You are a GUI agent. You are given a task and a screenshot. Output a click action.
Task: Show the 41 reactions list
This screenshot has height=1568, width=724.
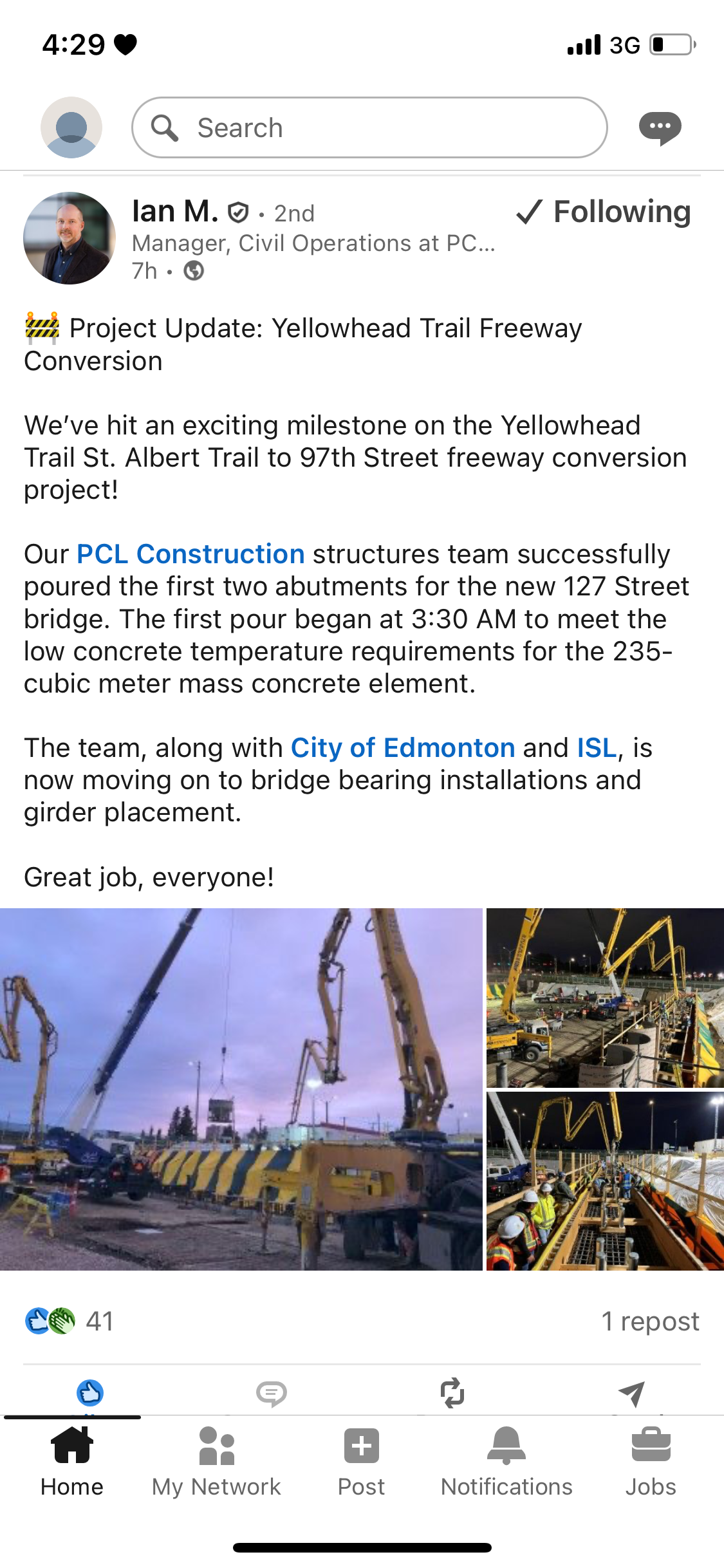click(70, 1321)
